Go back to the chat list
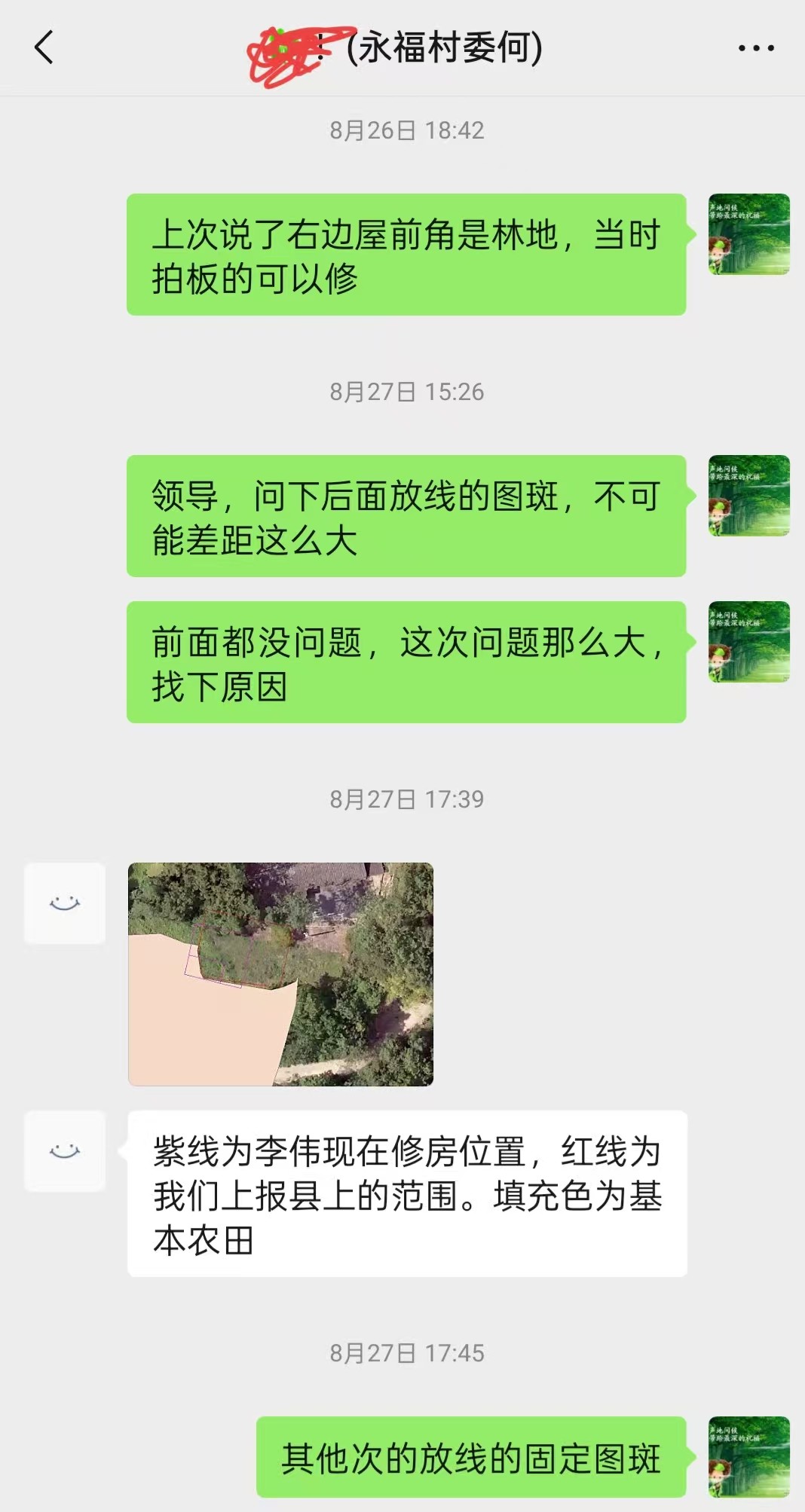This screenshot has height=1512, width=805. (44, 47)
